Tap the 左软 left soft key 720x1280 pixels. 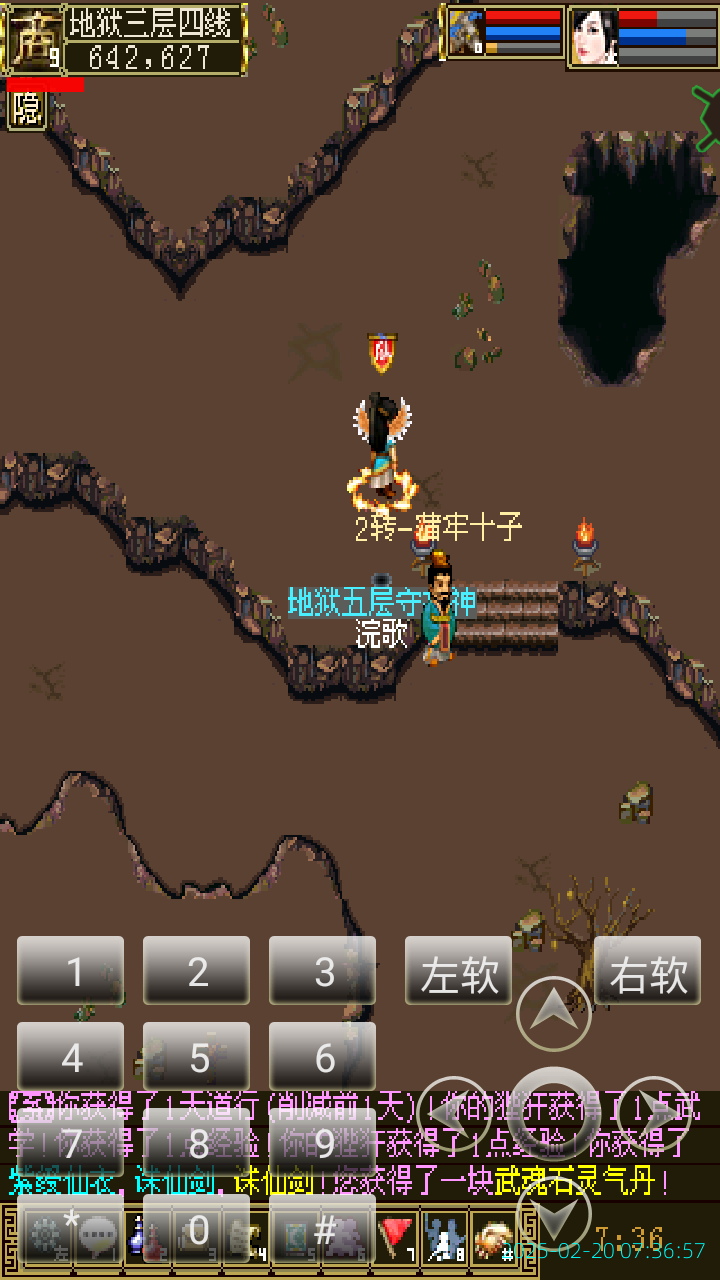[x=458, y=972]
